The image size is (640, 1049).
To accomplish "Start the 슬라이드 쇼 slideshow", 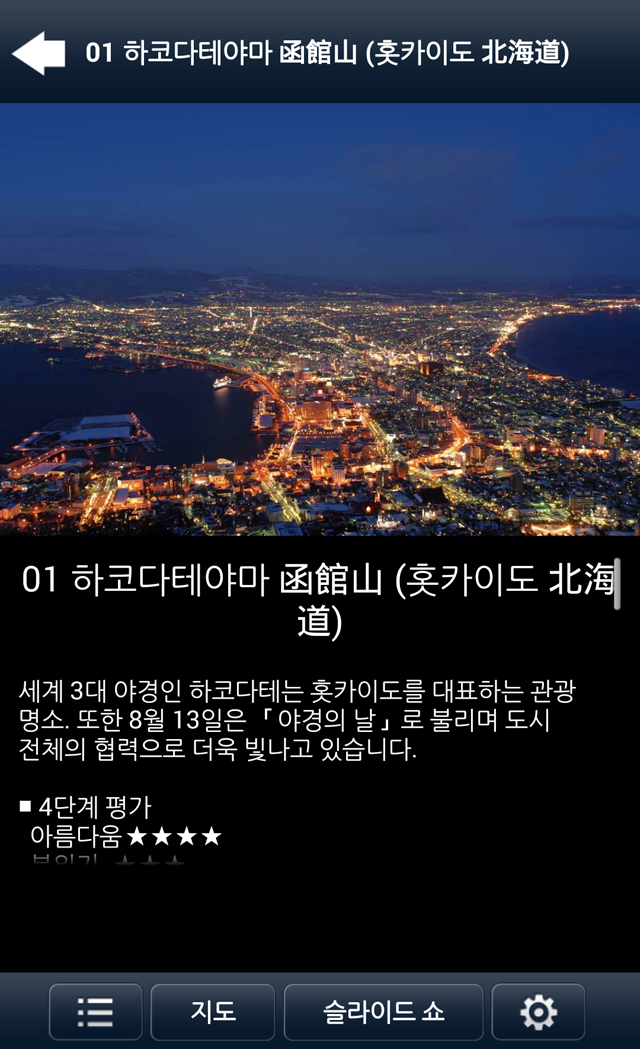I will coord(384,1012).
